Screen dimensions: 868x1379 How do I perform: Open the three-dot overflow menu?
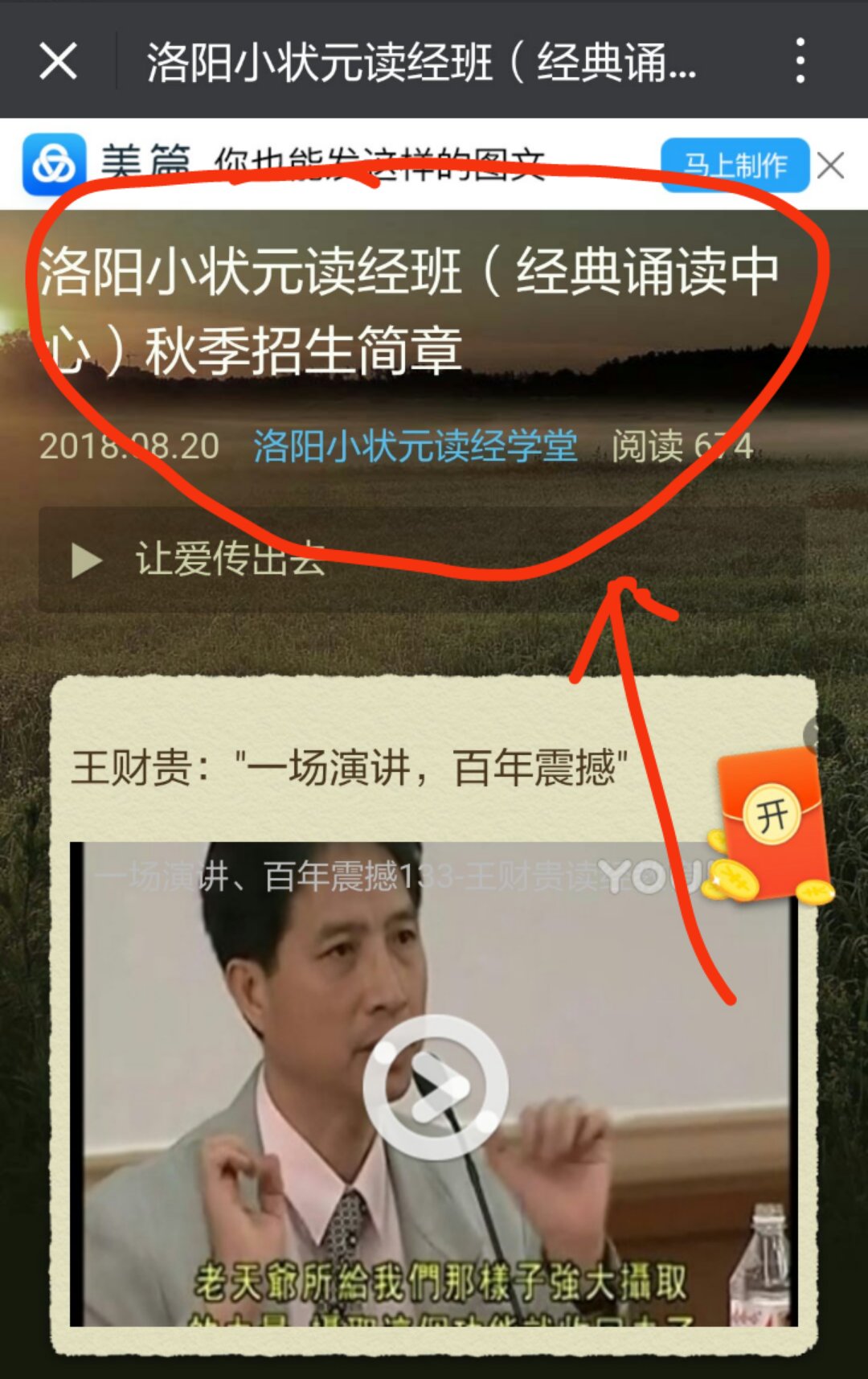click(800, 60)
